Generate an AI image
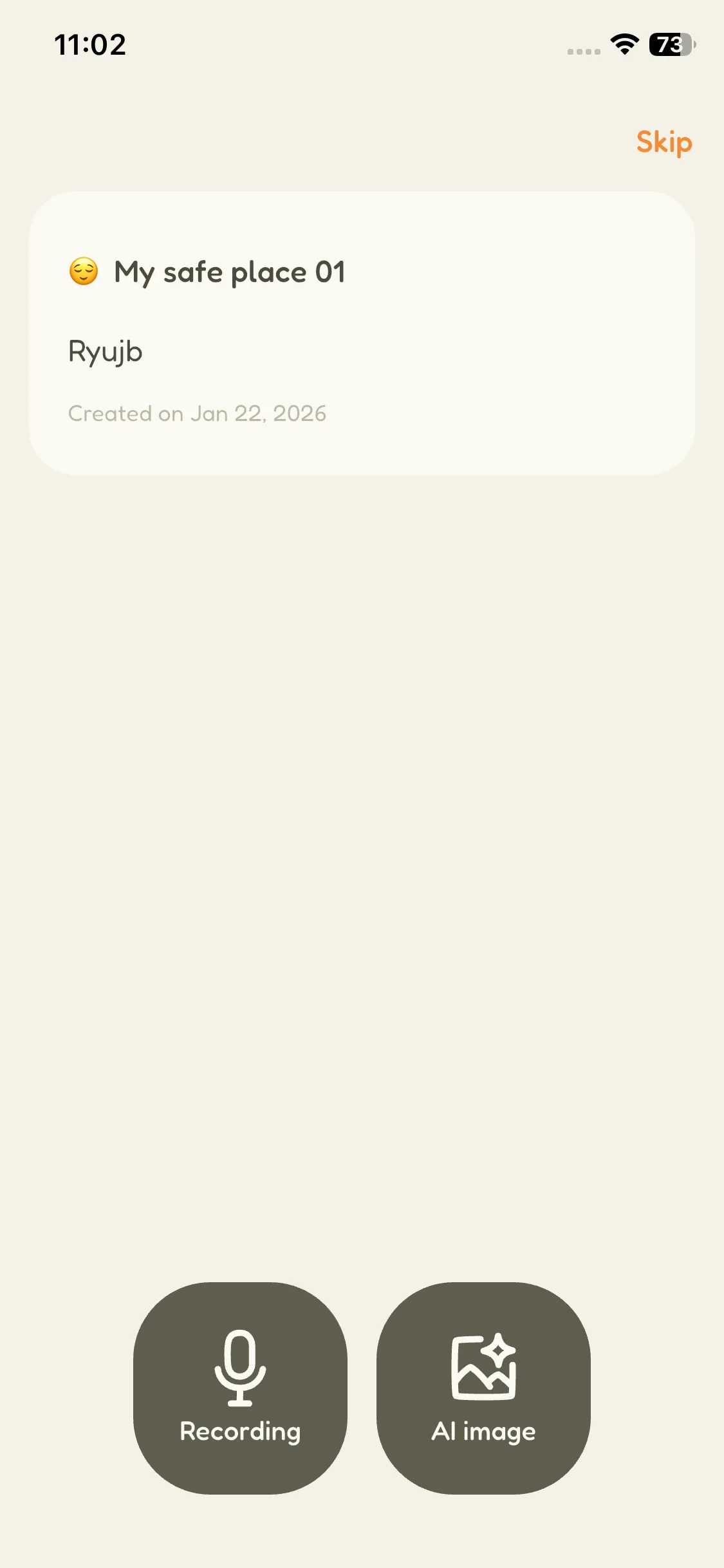This screenshot has width=724, height=1568. point(483,1388)
